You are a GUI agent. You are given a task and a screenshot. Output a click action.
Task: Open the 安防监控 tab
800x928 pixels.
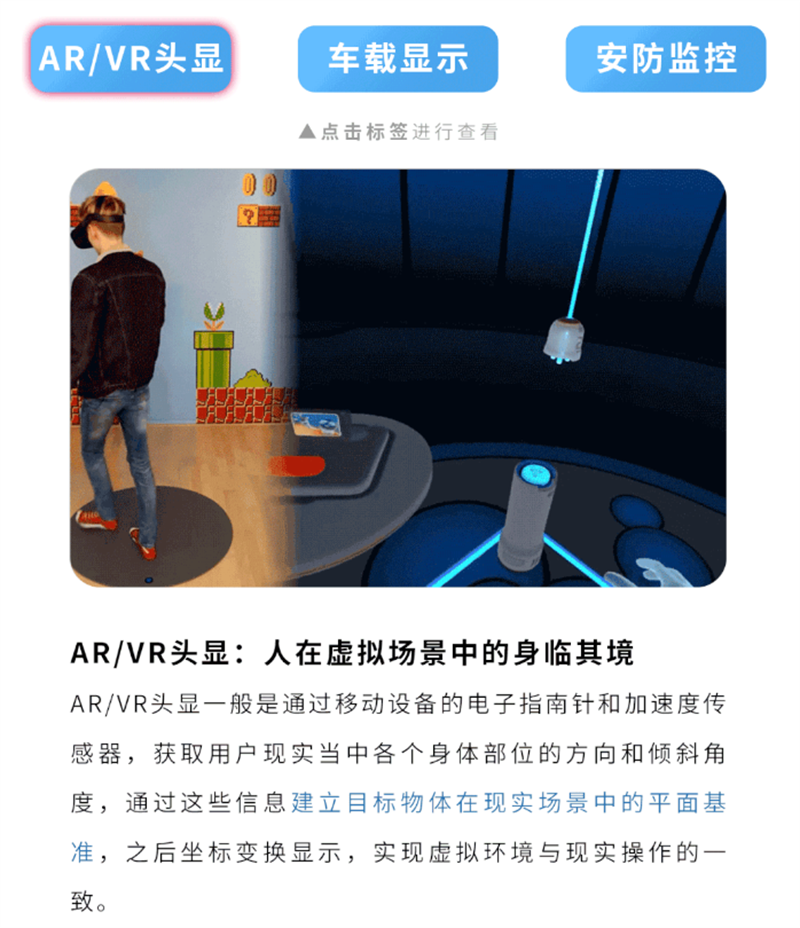coord(666,59)
